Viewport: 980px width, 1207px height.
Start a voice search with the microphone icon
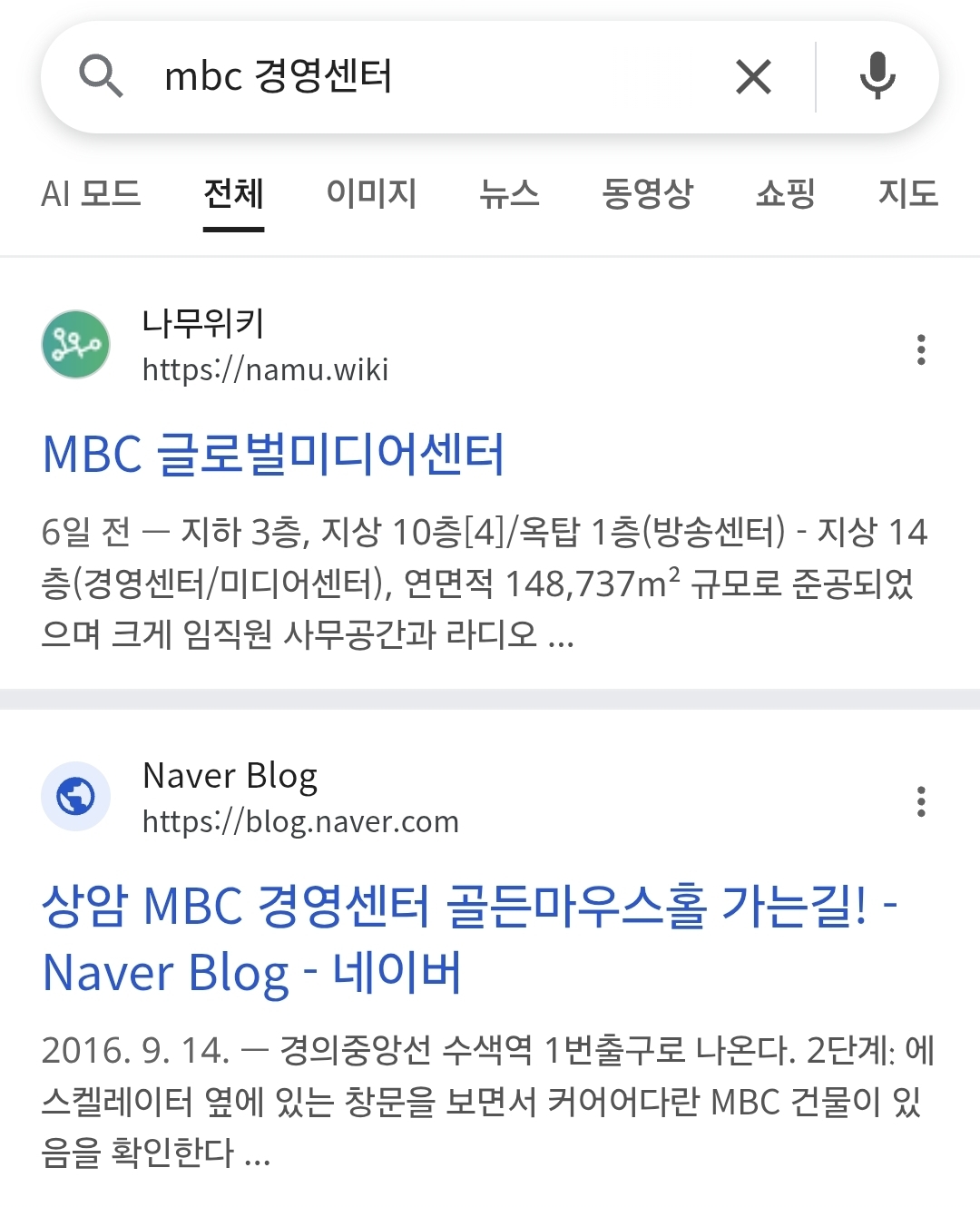(x=876, y=76)
